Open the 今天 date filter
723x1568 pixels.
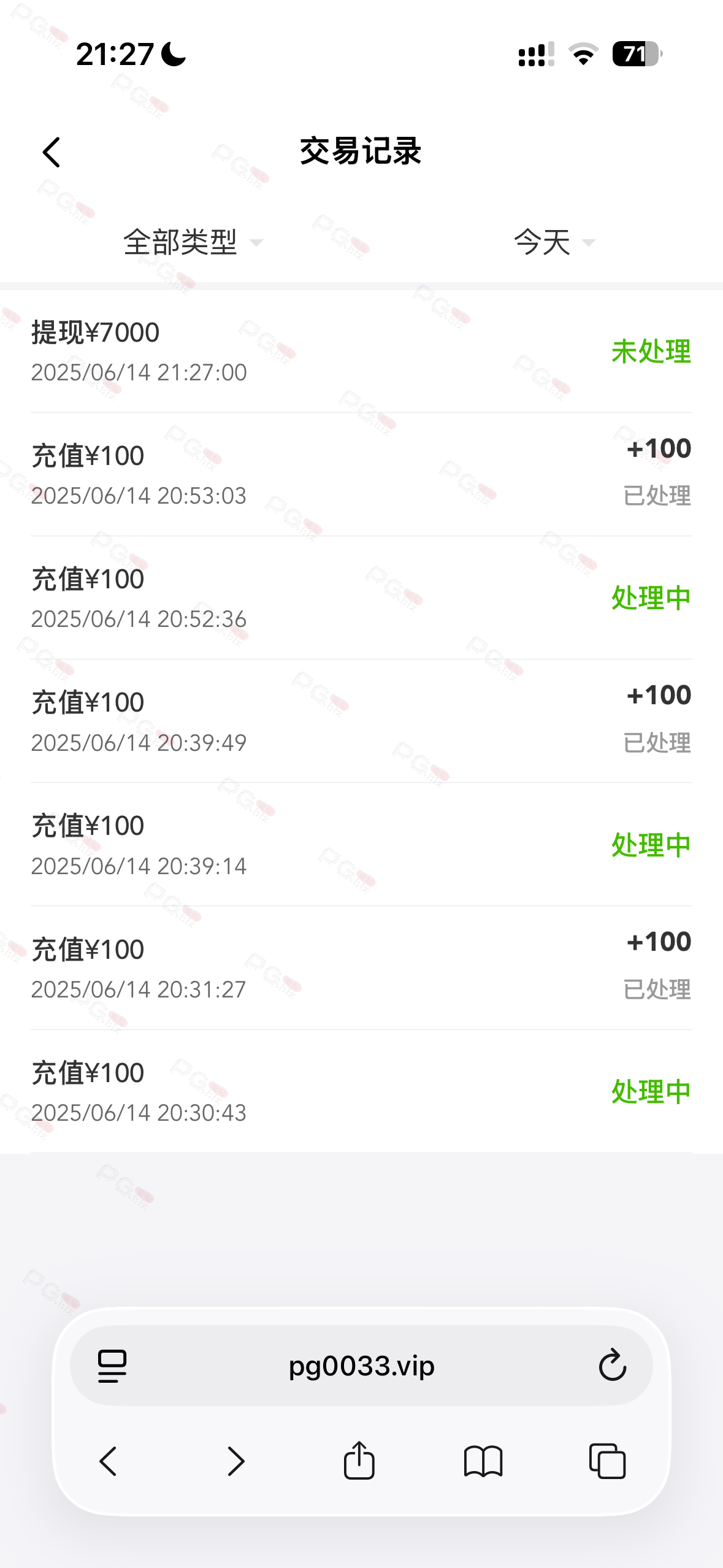coord(554,242)
